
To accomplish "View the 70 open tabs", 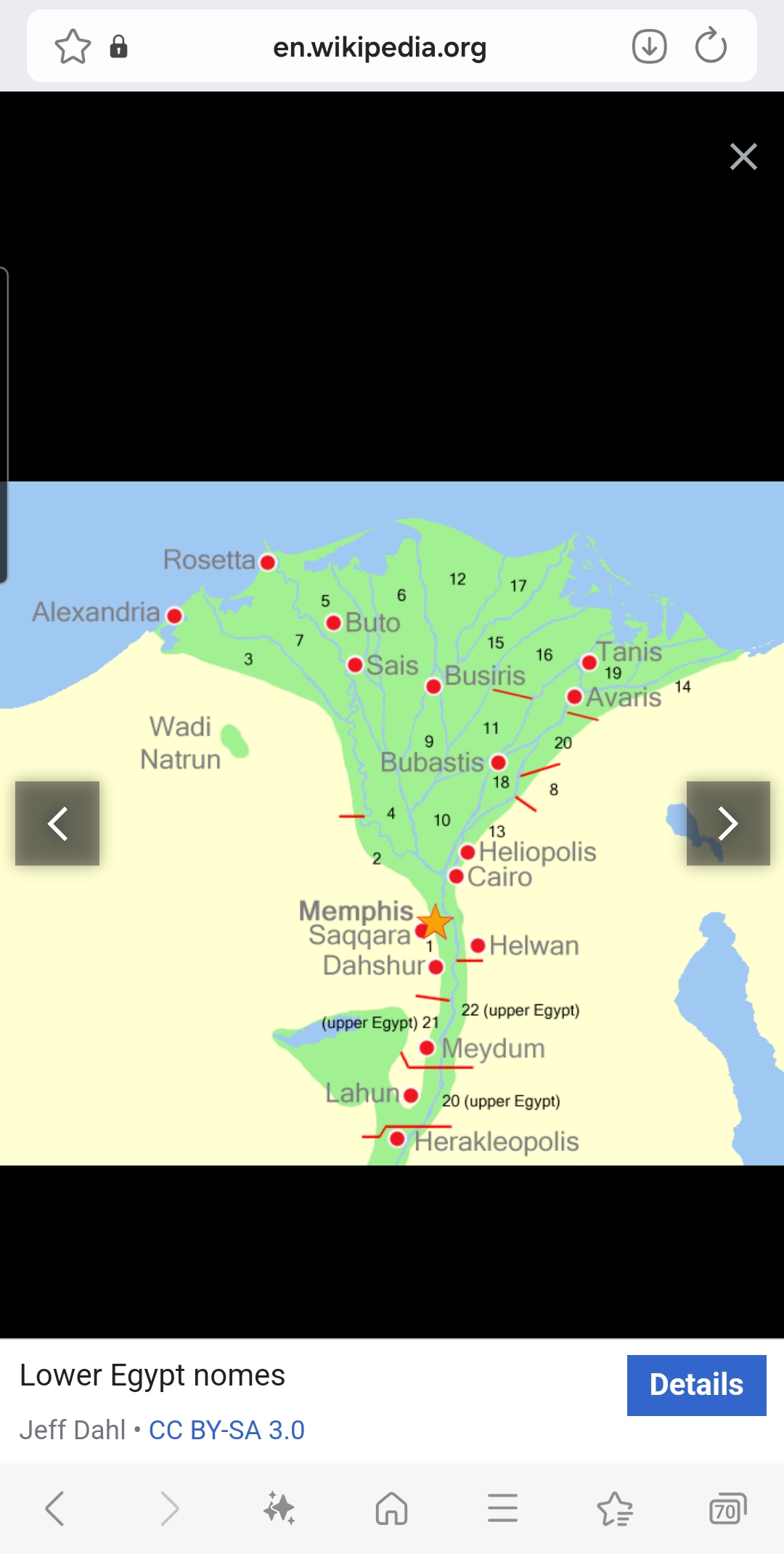I will [727, 1508].
